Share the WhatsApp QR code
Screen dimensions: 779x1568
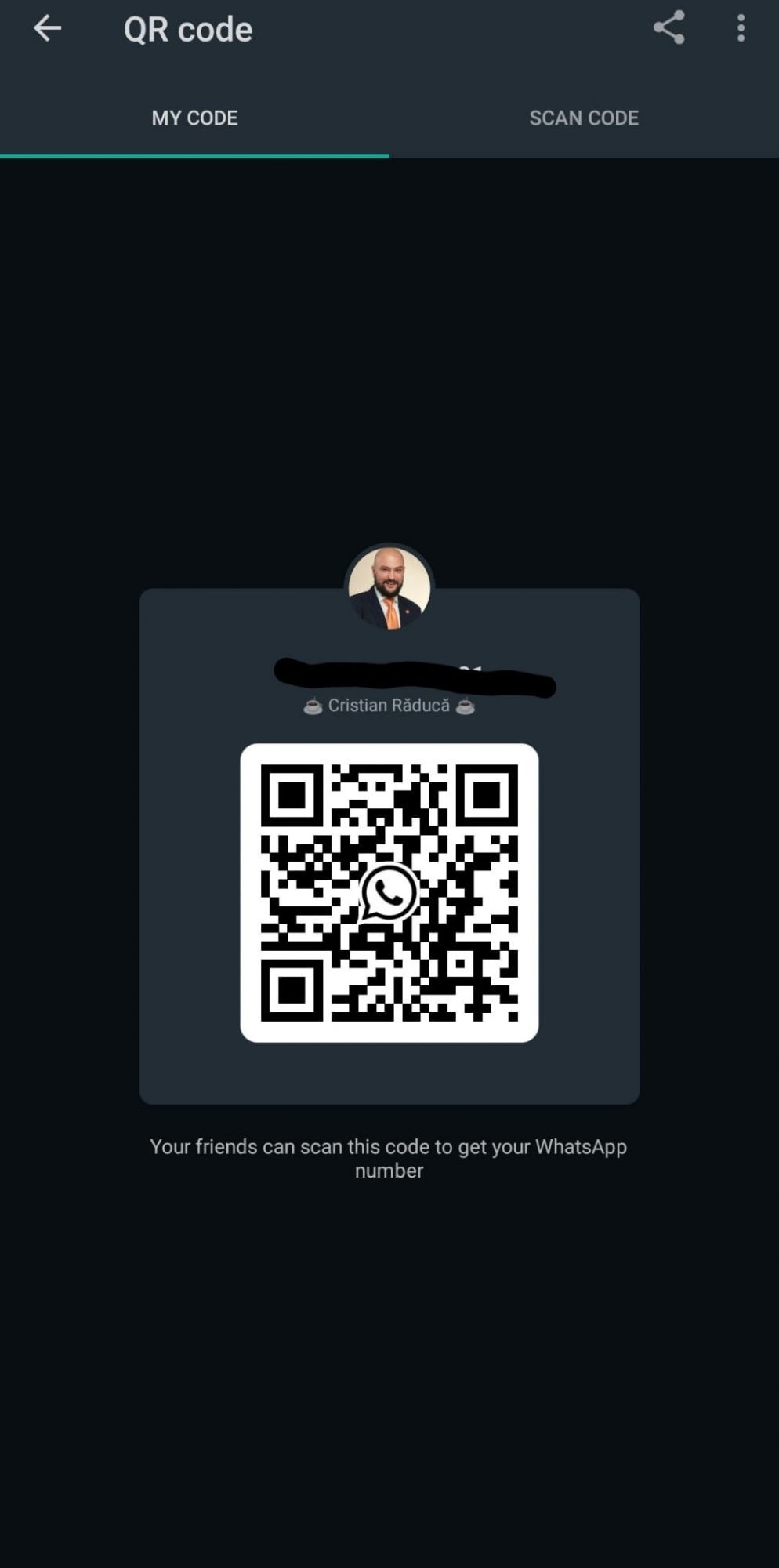(x=668, y=28)
